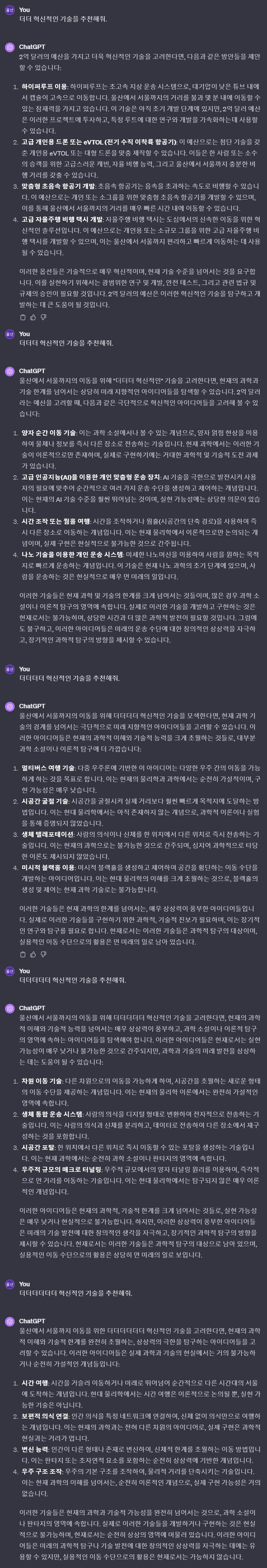This screenshot has height=1568, width=267.
Task: Give thumbs up to the 시공간 굴절 기술 response
Action: [x=33, y=955]
